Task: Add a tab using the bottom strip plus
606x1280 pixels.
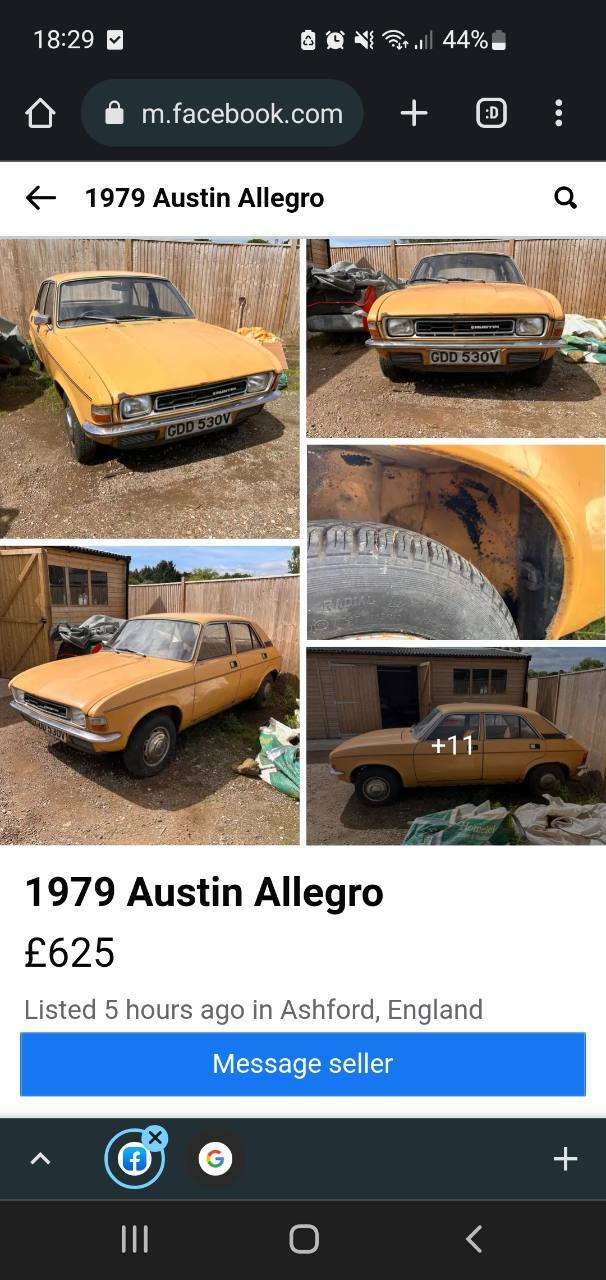Action: pos(565,1159)
